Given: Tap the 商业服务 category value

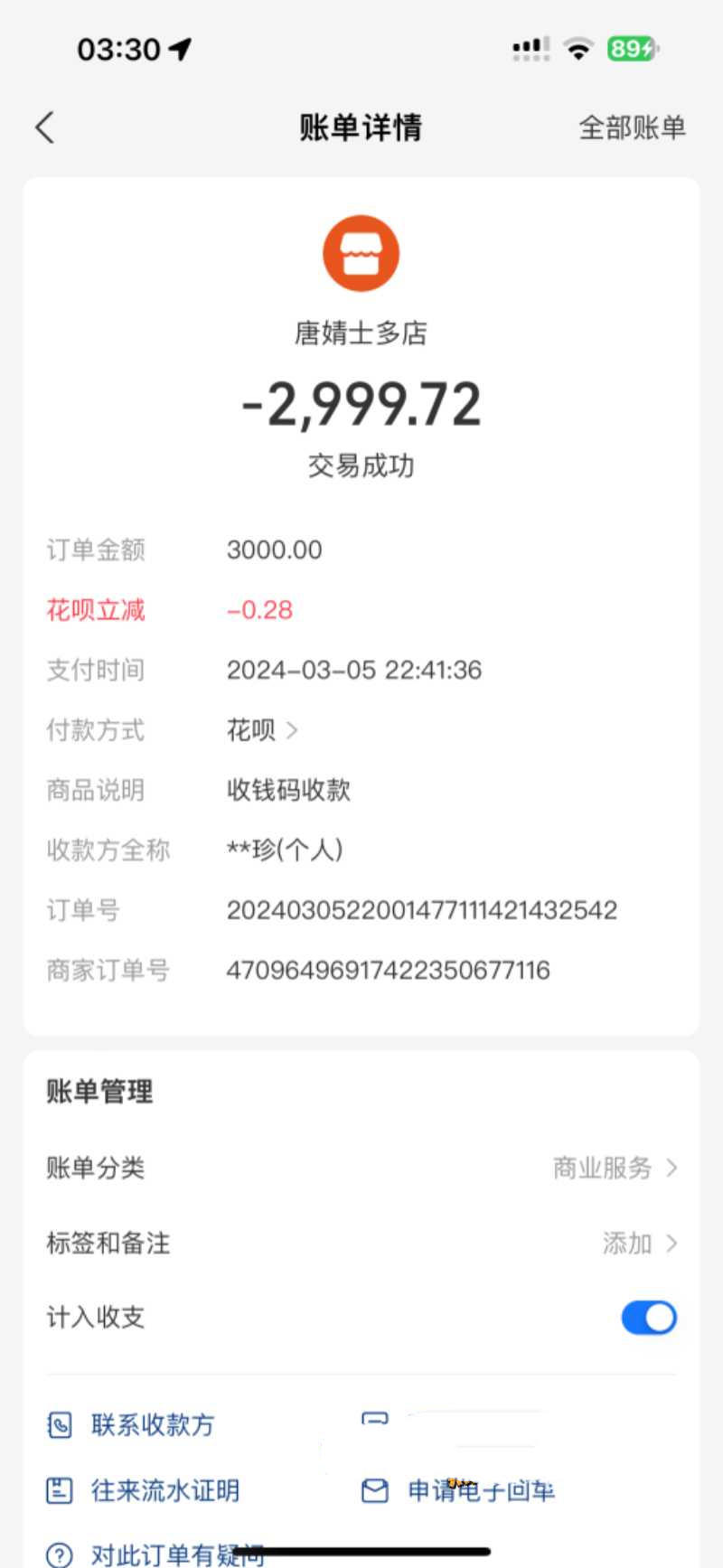Looking at the screenshot, I should 603,1168.
